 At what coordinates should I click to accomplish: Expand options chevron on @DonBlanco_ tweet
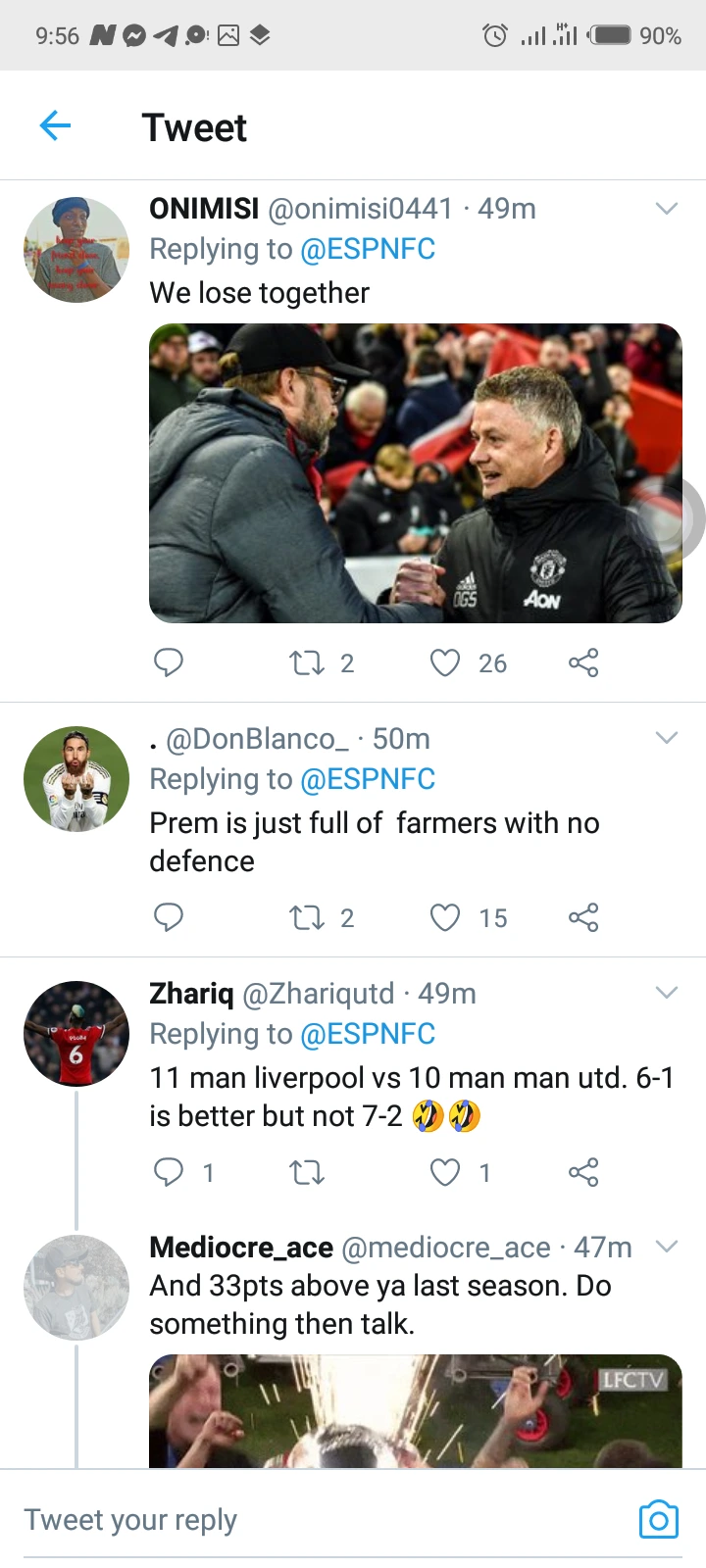click(667, 738)
